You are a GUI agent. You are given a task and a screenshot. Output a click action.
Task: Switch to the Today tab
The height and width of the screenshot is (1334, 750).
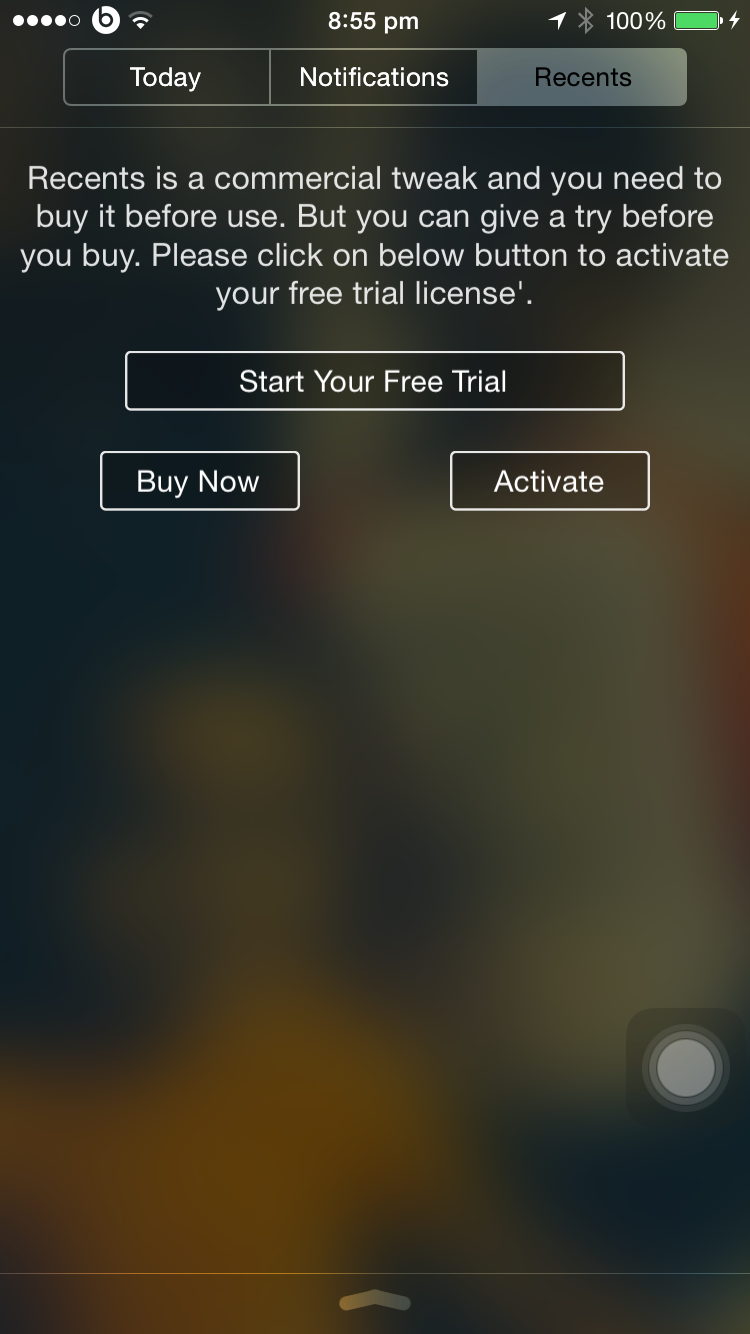(166, 77)
